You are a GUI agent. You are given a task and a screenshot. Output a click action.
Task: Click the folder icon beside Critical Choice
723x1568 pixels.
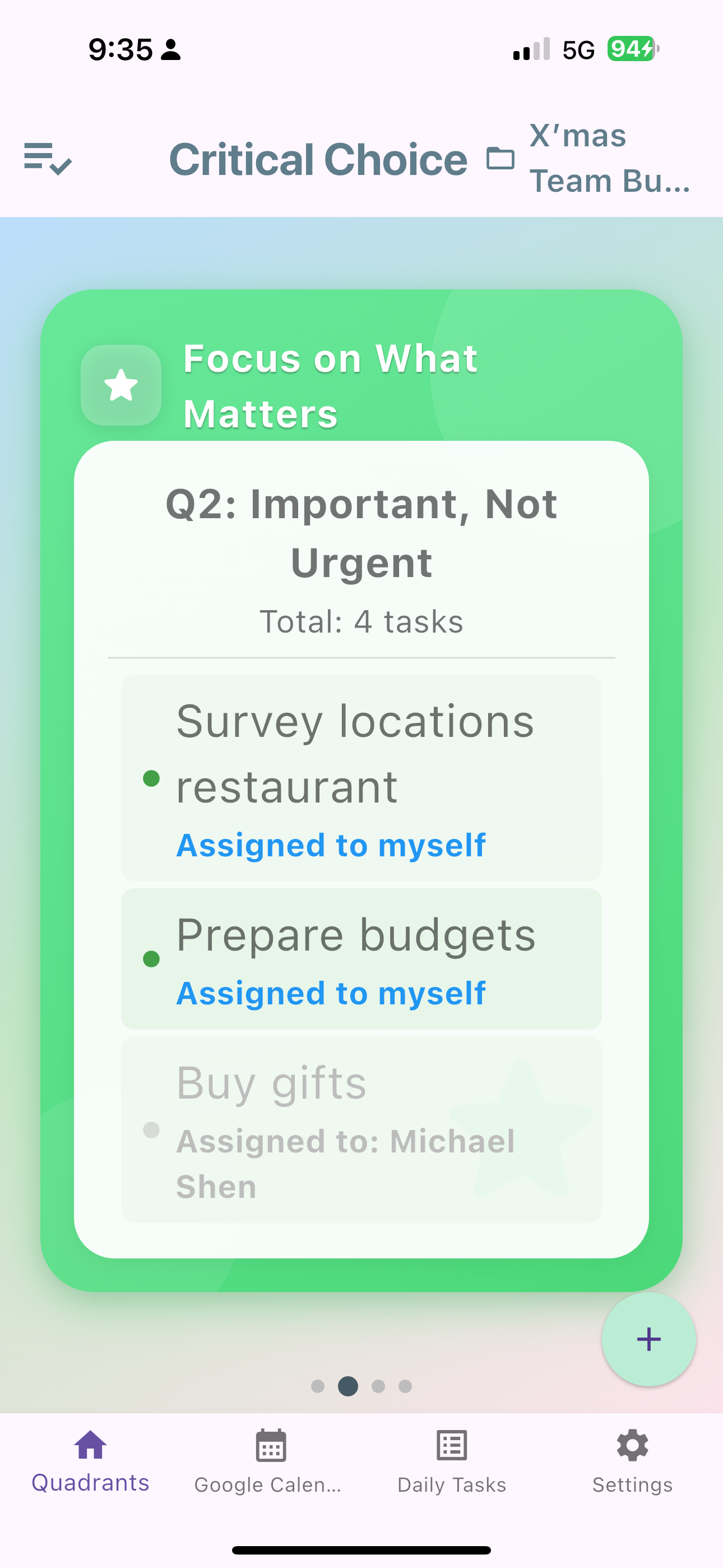point(500,159)
